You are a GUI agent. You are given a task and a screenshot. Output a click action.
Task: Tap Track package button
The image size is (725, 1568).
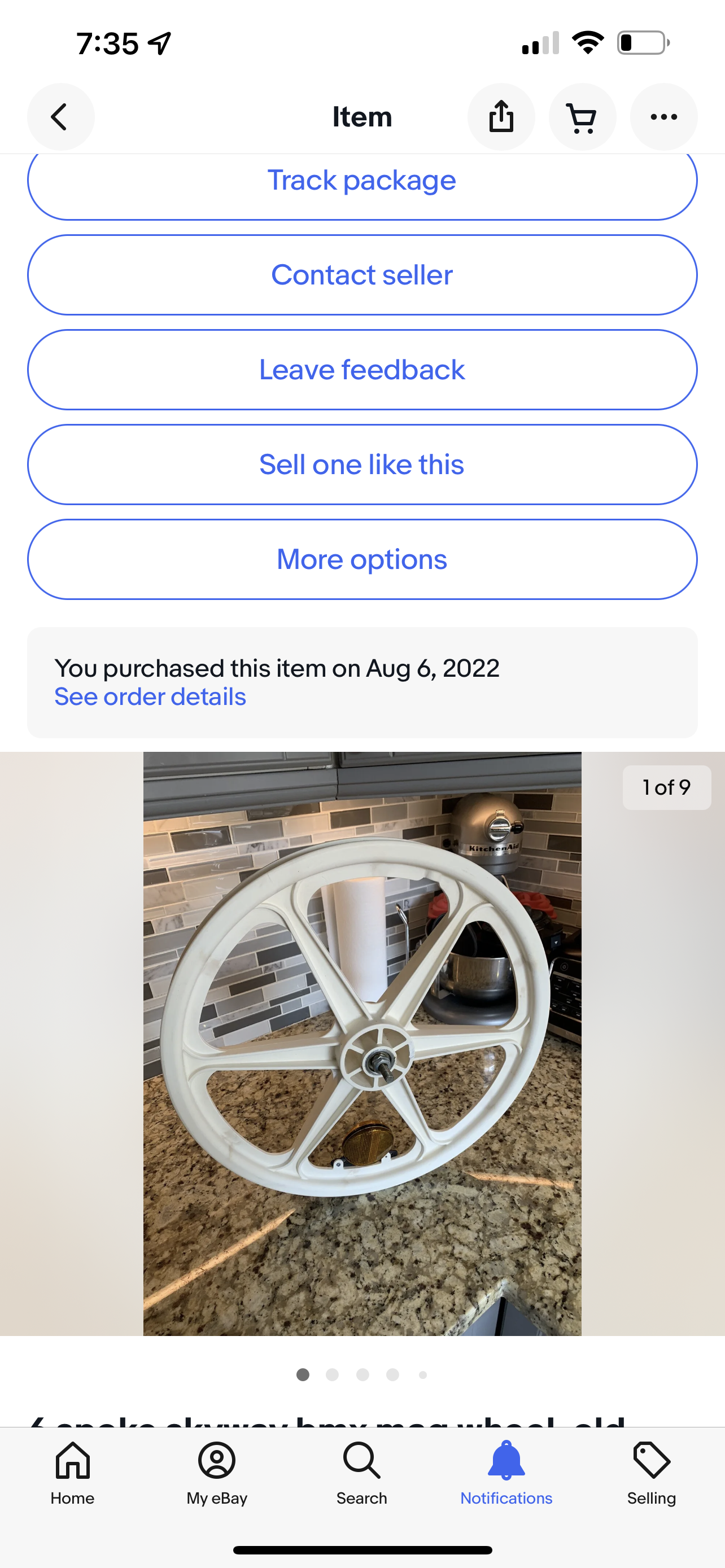(362, 181)
